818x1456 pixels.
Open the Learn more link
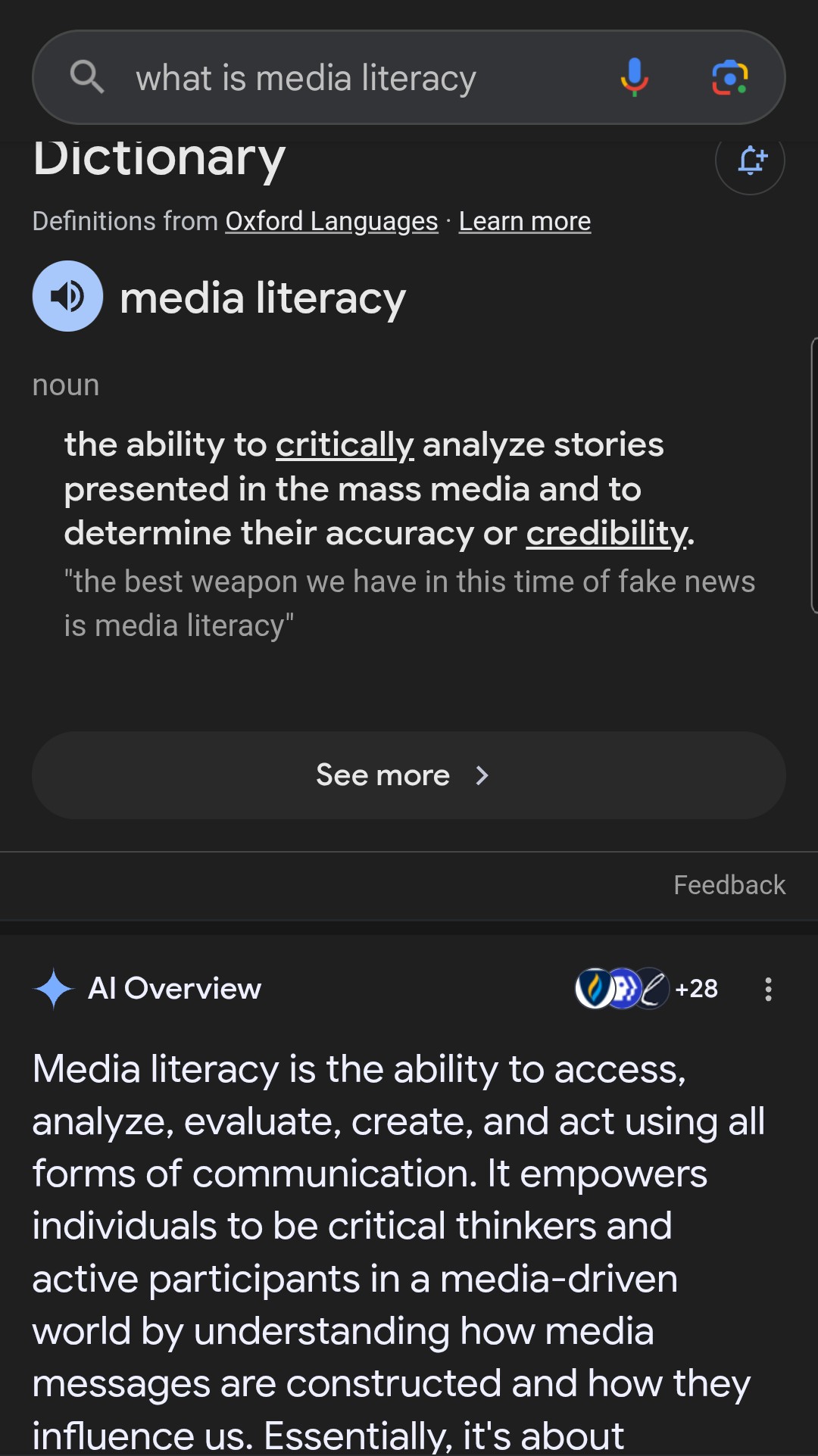[525, 221]
